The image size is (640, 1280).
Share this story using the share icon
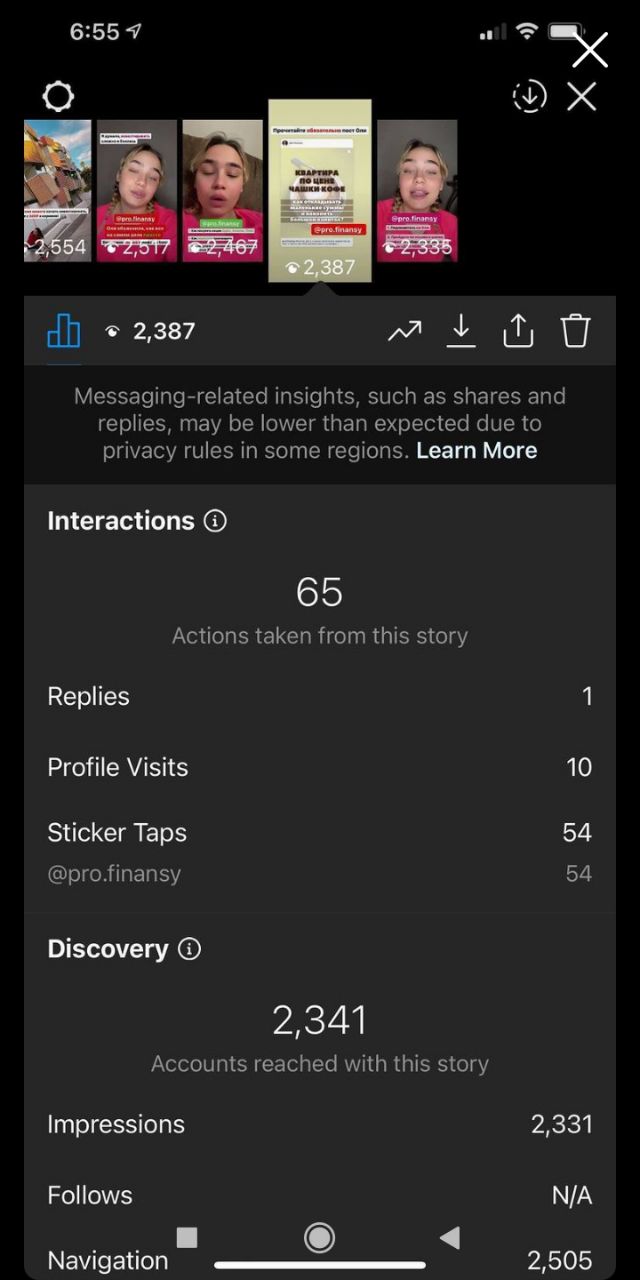coord(518,331)
